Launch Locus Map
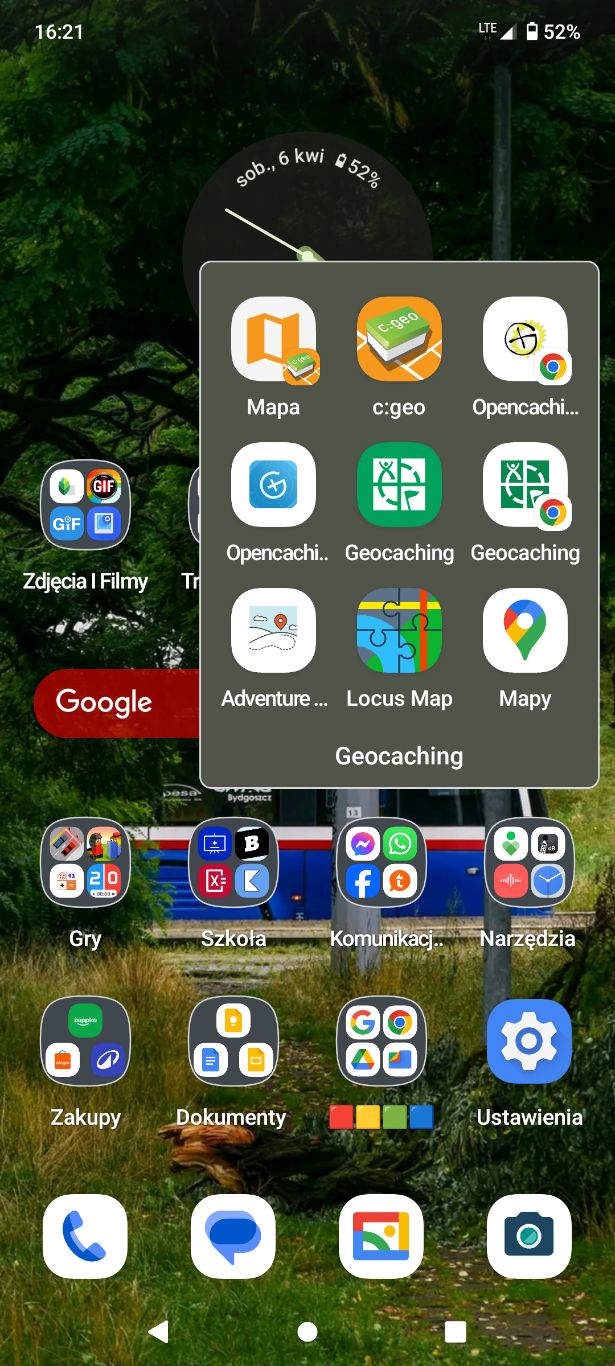This screenshot has height=1366, width=615. point(399,631)
